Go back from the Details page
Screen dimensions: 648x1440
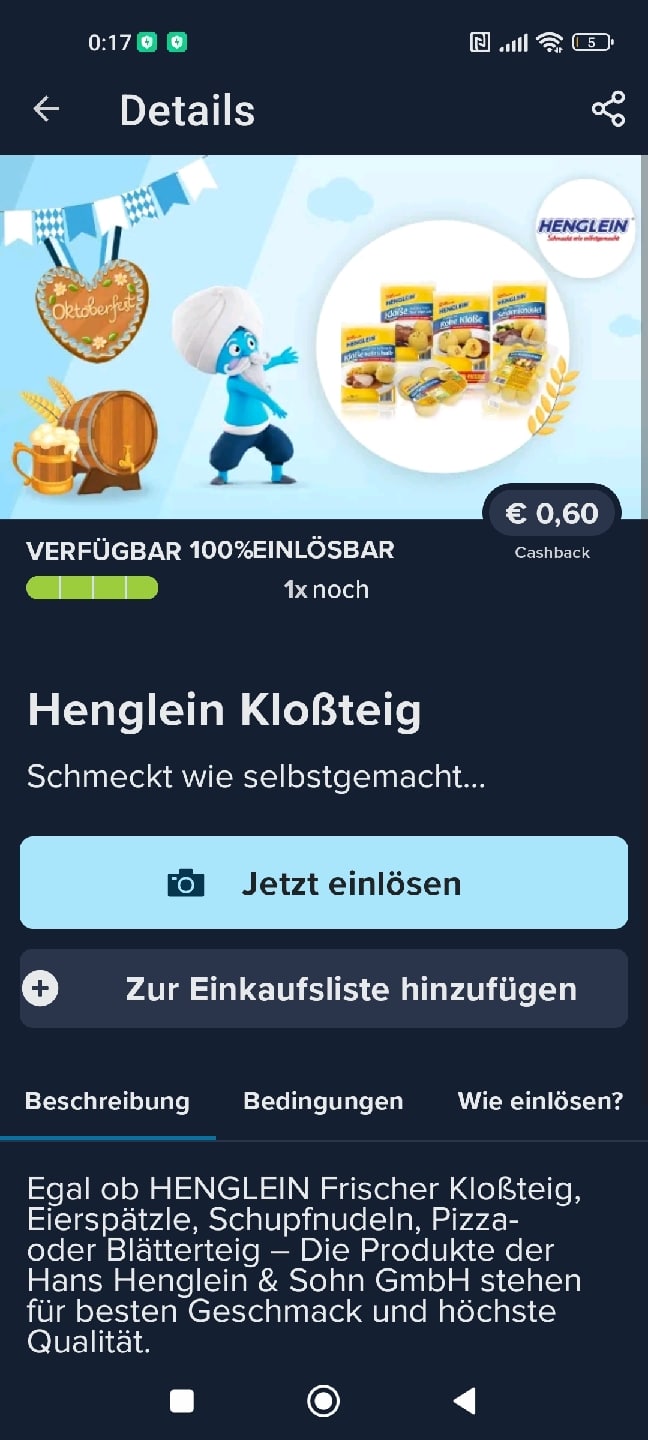point(46,109)
